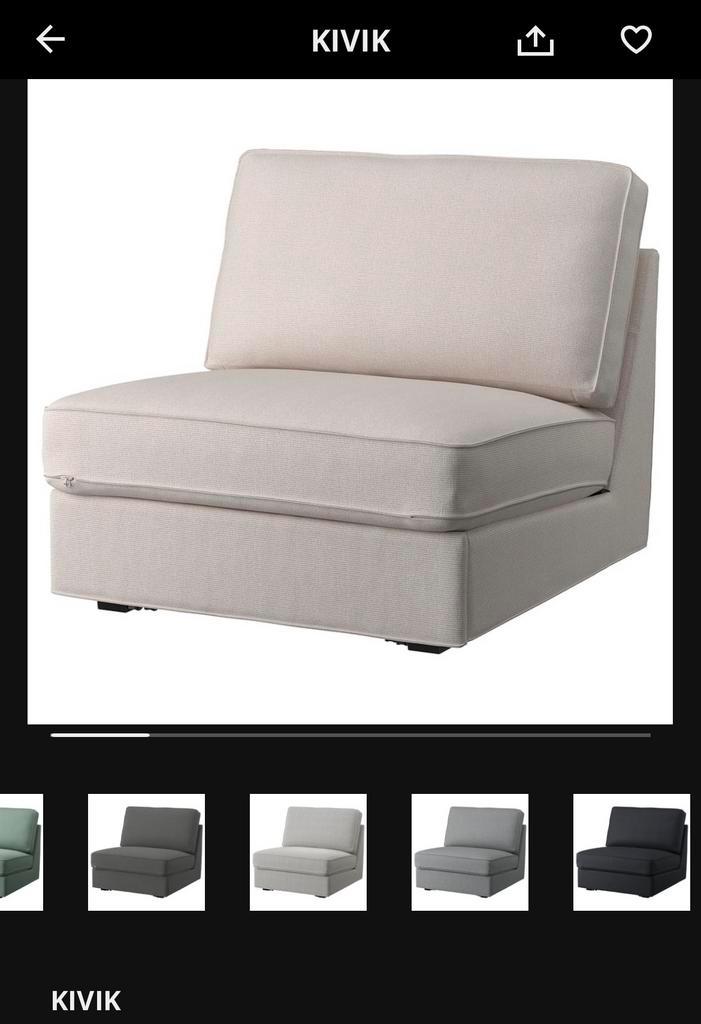Choose the light beige-grey chair variant
Image resolution: width=701 pixels, height=1024 pixels.
[308, 852]
